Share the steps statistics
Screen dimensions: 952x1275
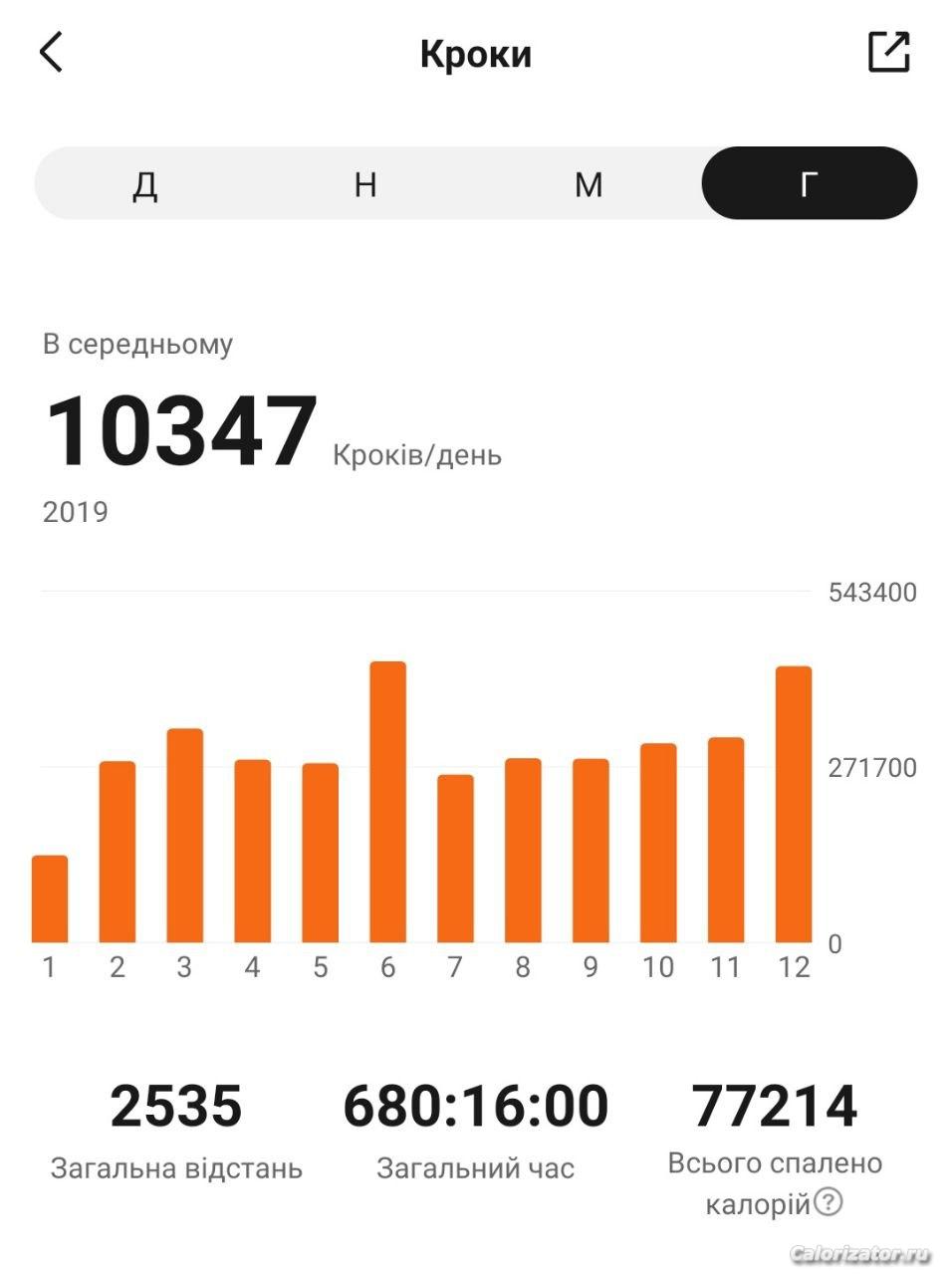(x=888, y=52)
